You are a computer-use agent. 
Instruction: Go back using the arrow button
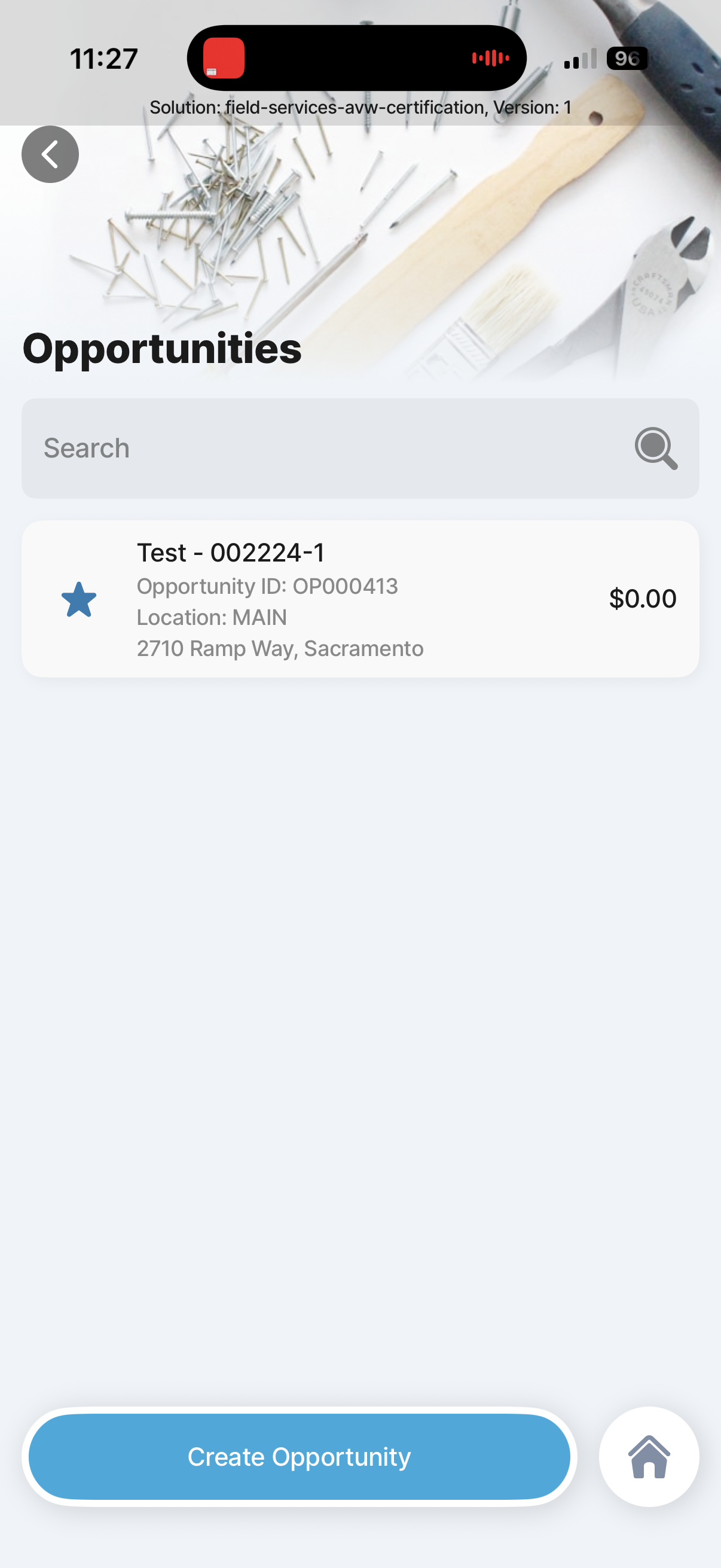[x=50, y=154]
